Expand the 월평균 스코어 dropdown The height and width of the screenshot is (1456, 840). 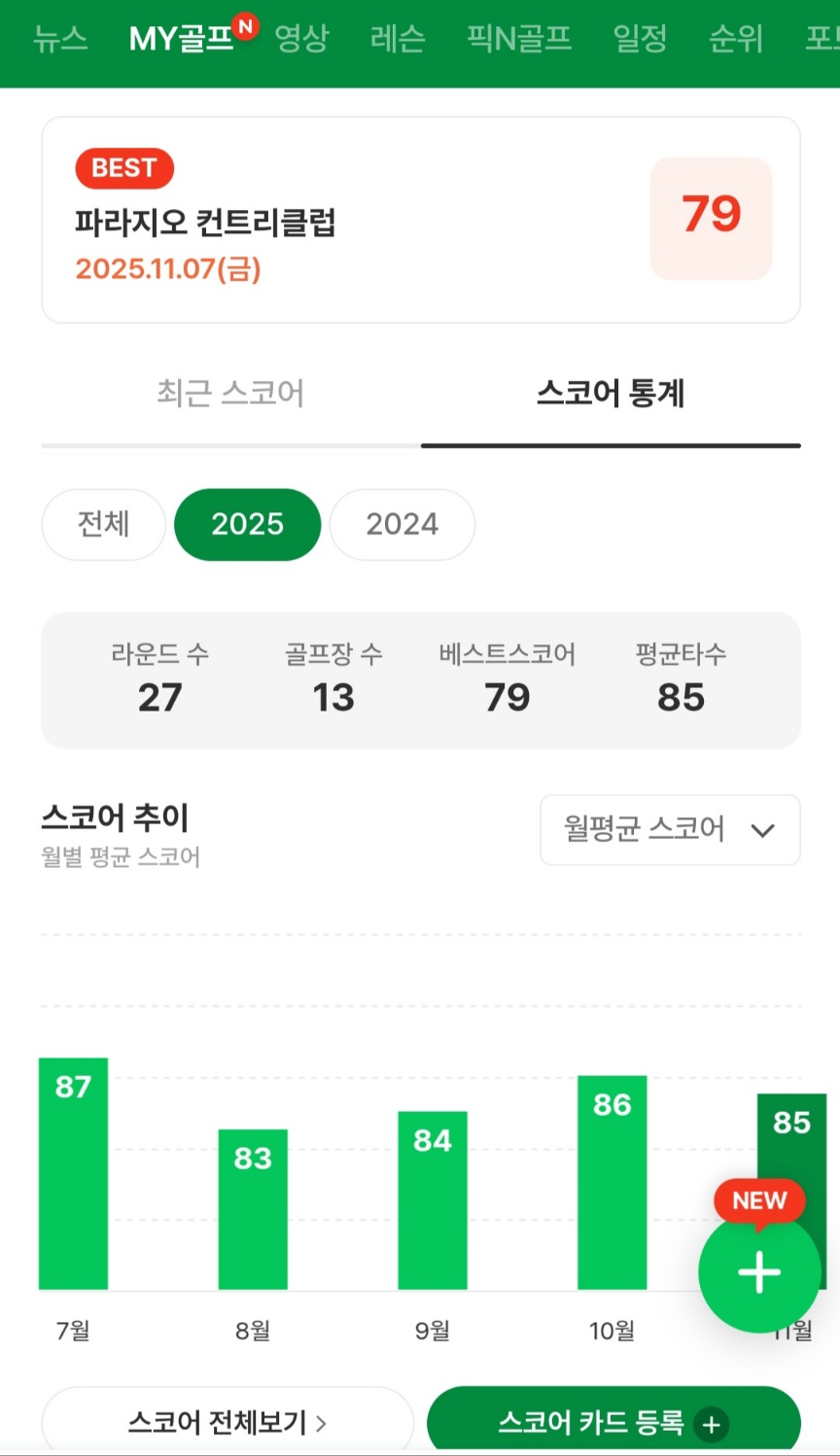(x=670, y=829)
